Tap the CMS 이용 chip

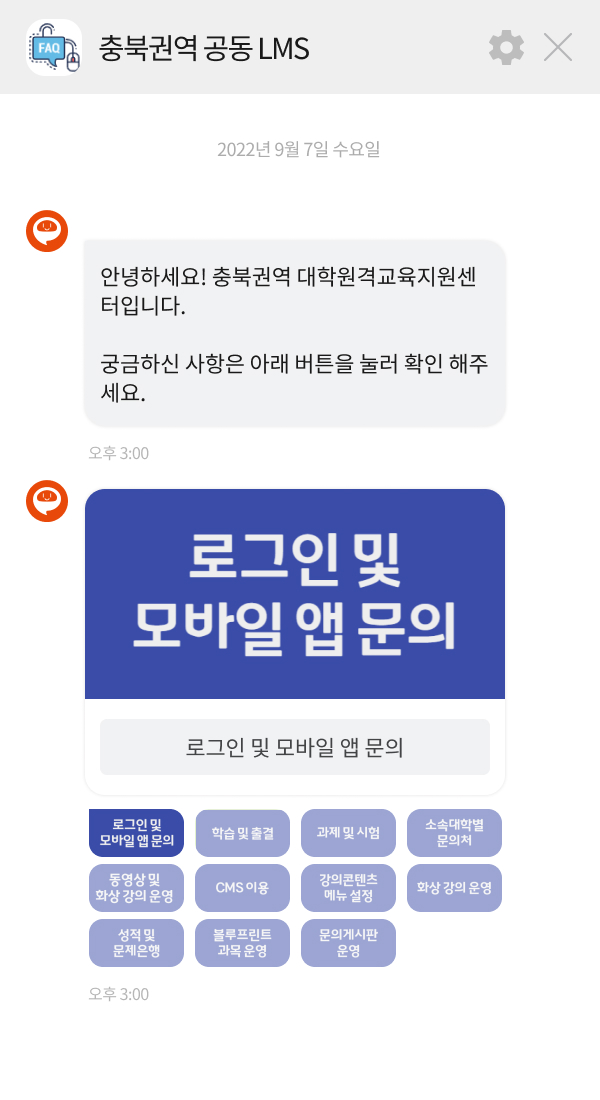[x=243, y=888]
